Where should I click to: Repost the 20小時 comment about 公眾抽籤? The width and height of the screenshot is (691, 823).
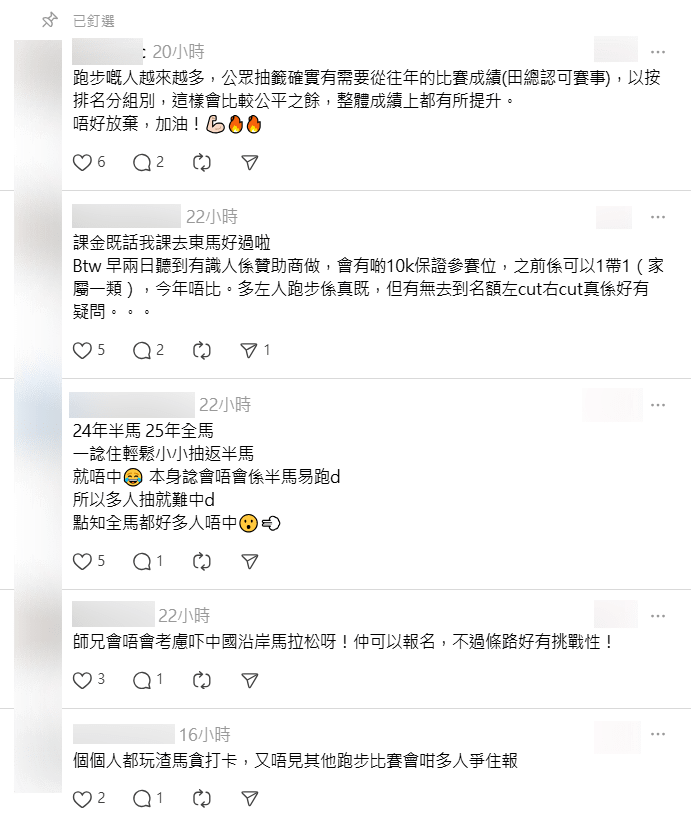201,162
